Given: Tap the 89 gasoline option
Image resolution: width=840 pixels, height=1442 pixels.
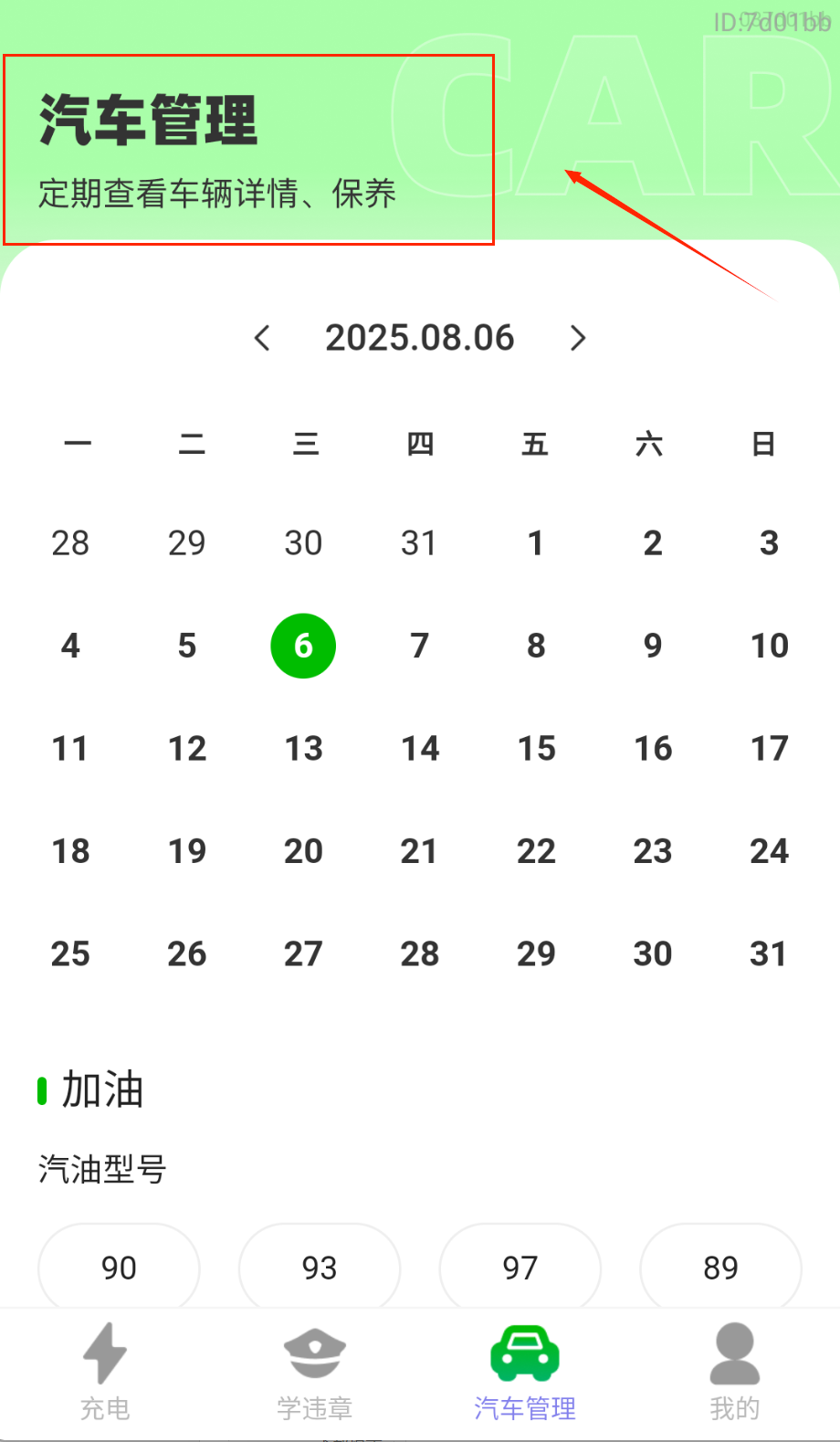Looking at the screenshot, I should (721, 1268).
